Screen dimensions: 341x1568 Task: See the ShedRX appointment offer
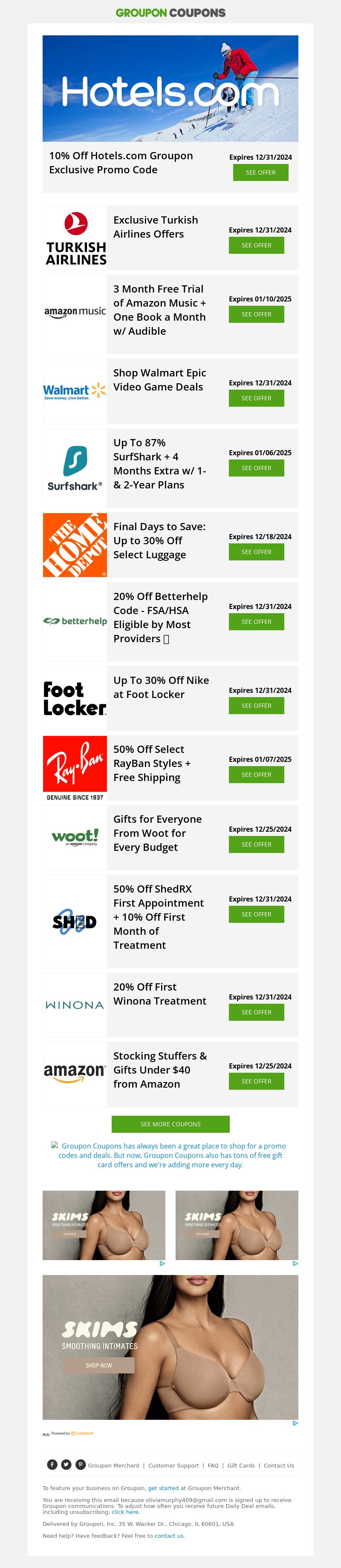pyautogui.click(x=256, y=914)
